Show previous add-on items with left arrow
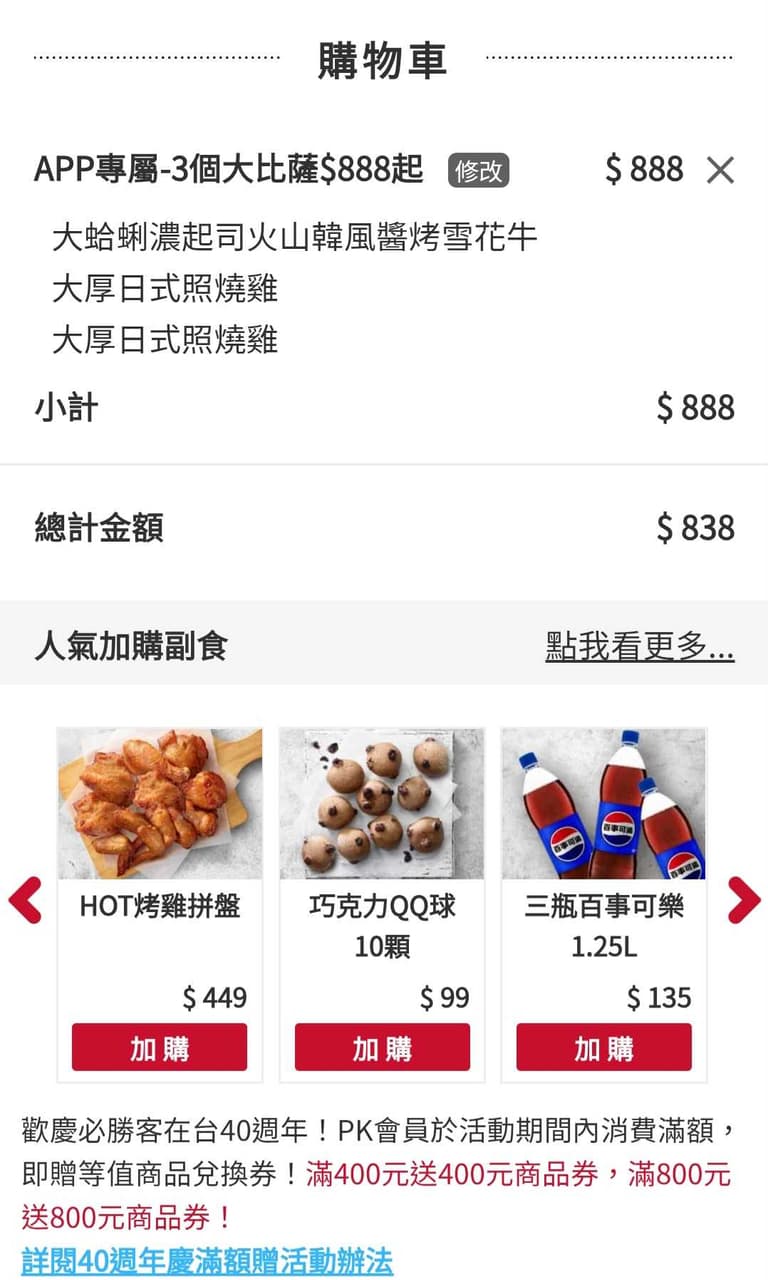Image resolution: width=768 pixels, height=1280 pixels. (x=25, y=900)
